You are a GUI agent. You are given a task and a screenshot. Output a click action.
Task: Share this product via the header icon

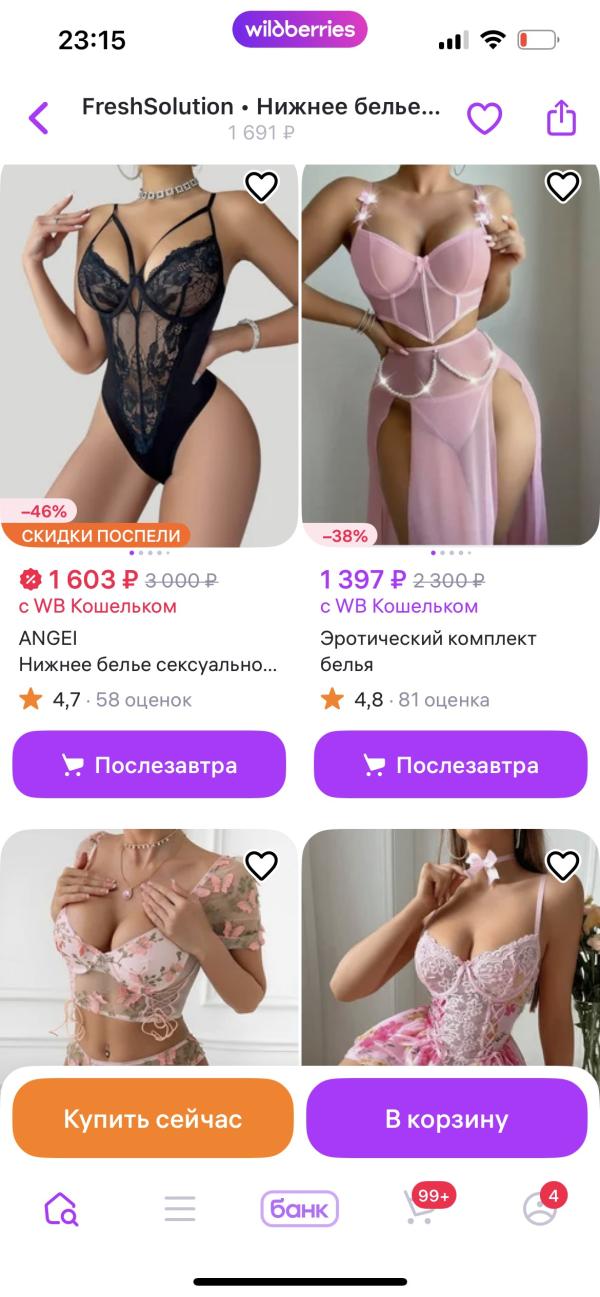(561, 118)
